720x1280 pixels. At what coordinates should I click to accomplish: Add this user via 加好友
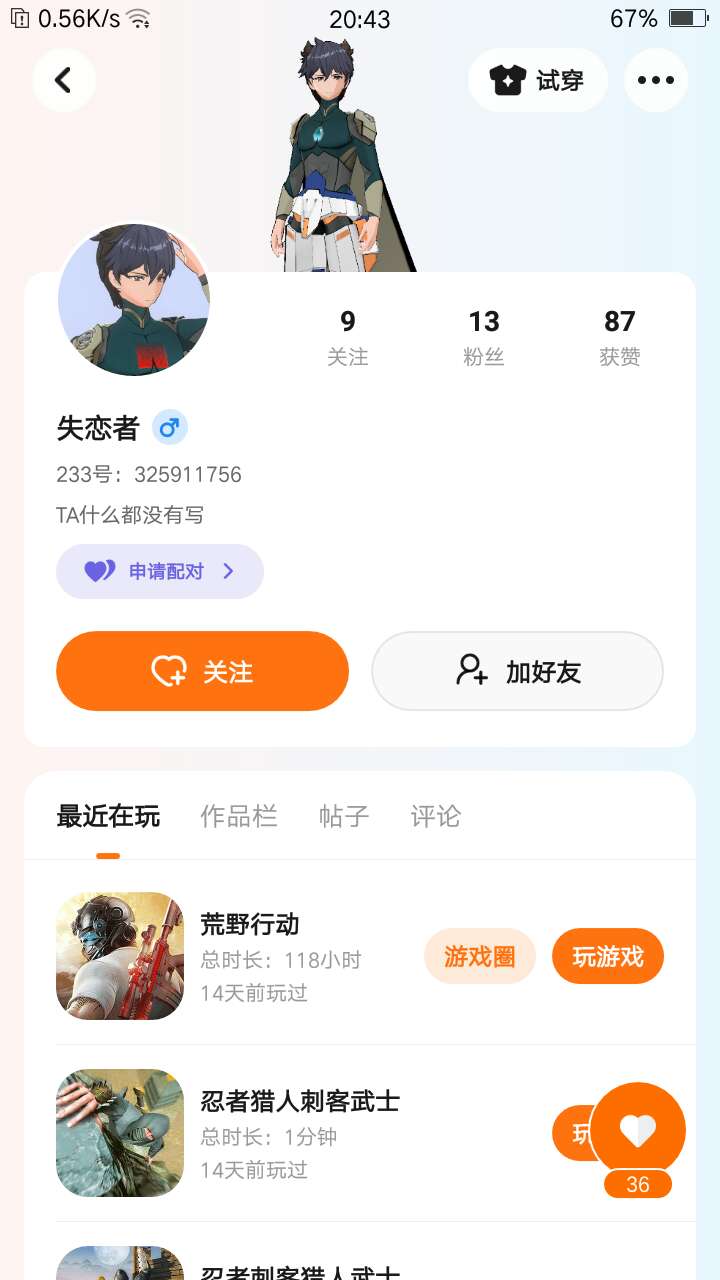click(518, 671)
